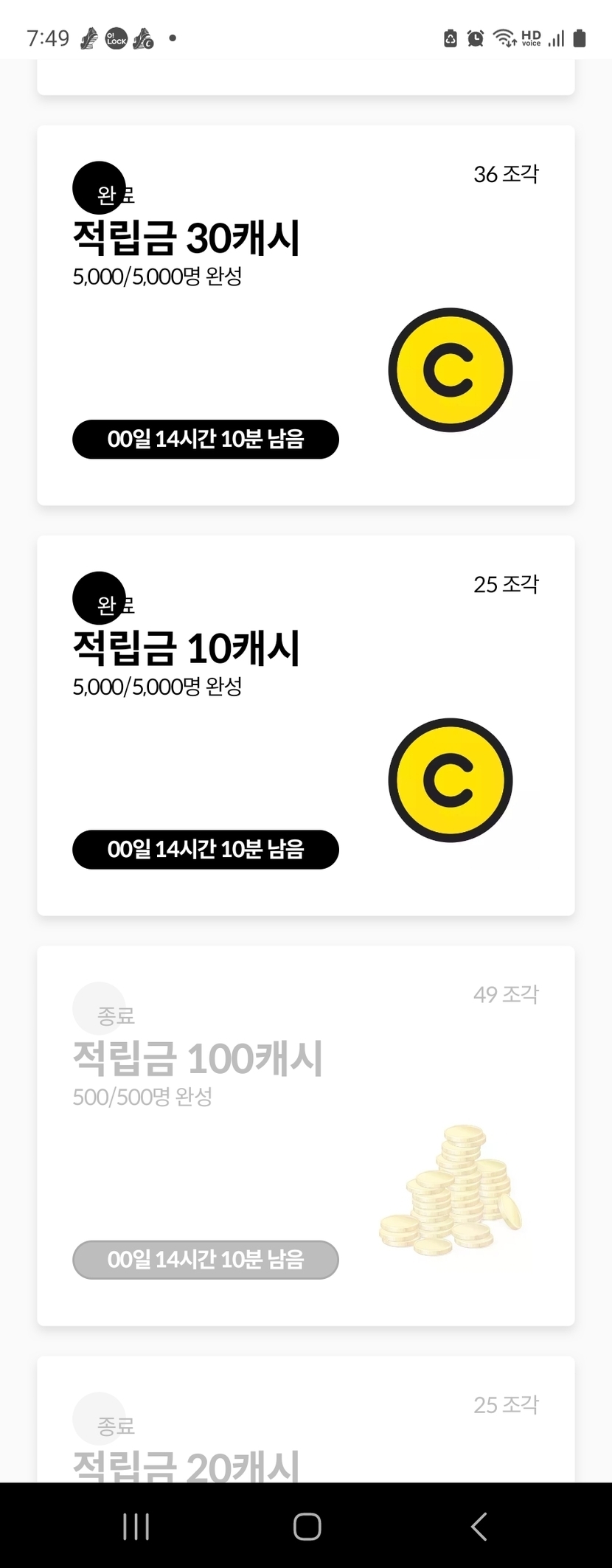This screenshot has width=612, height=1568.
Task: Open the 적립금 10캐시 card
Action: (305, 725)
